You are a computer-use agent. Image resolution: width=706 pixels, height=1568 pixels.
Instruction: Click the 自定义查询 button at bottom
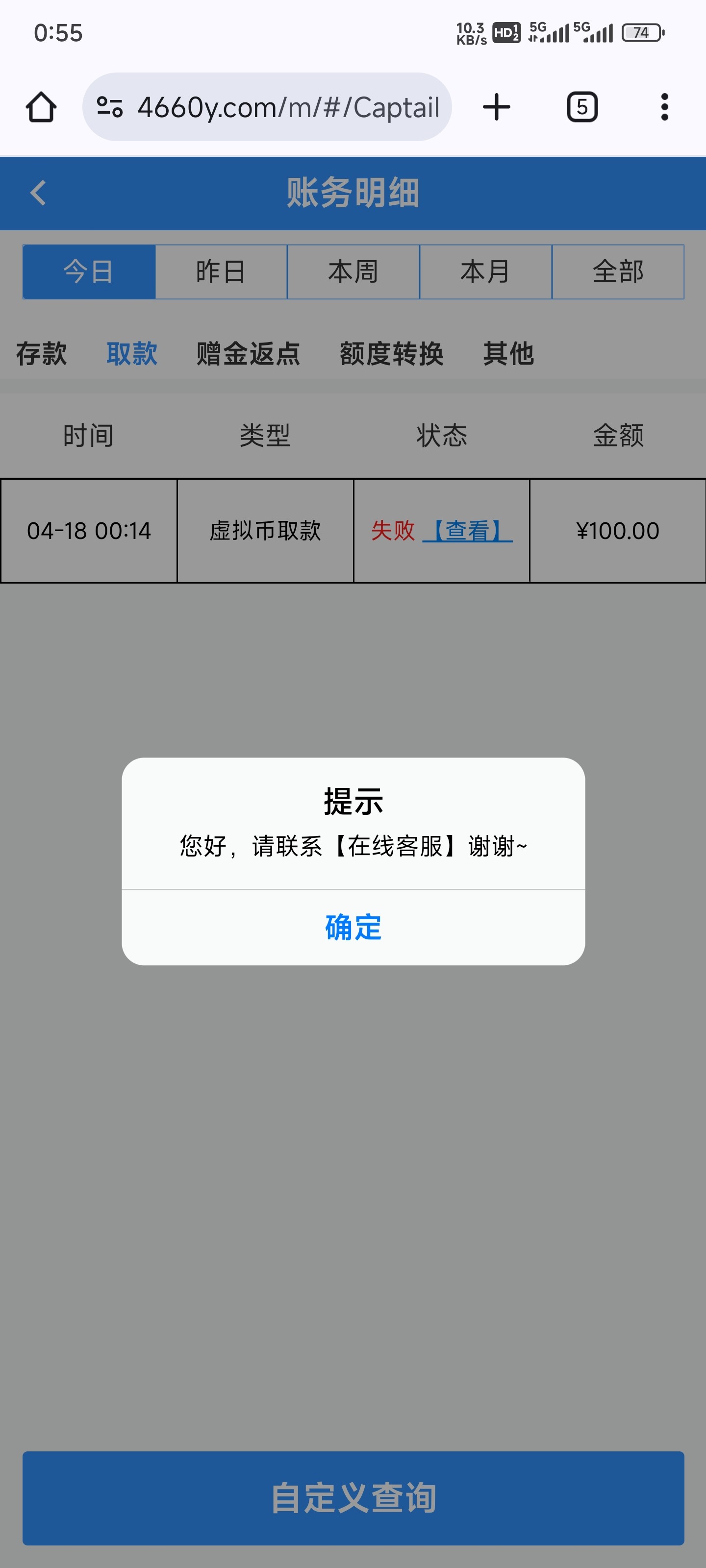tap(353, 1498)
